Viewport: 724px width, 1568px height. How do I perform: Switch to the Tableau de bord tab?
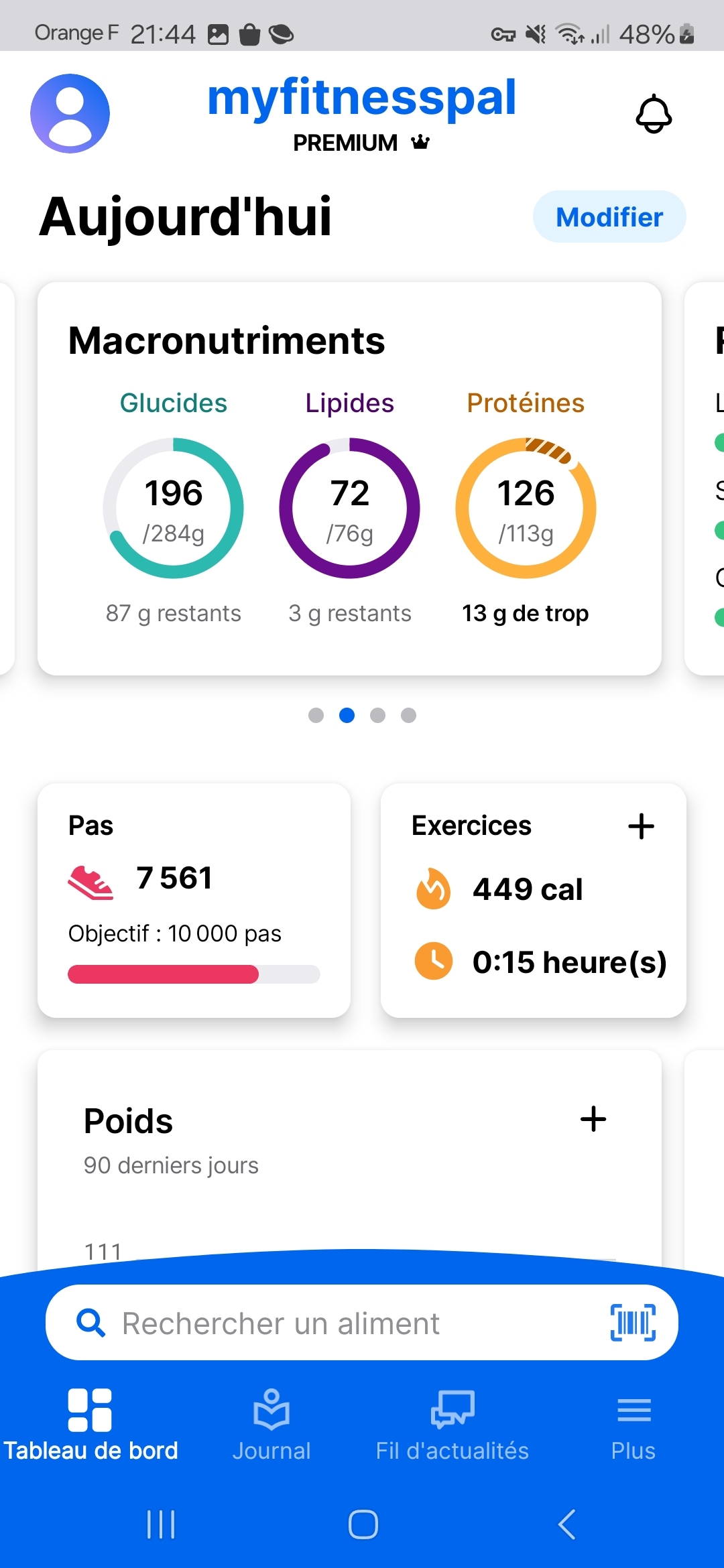coord(90,1425)
